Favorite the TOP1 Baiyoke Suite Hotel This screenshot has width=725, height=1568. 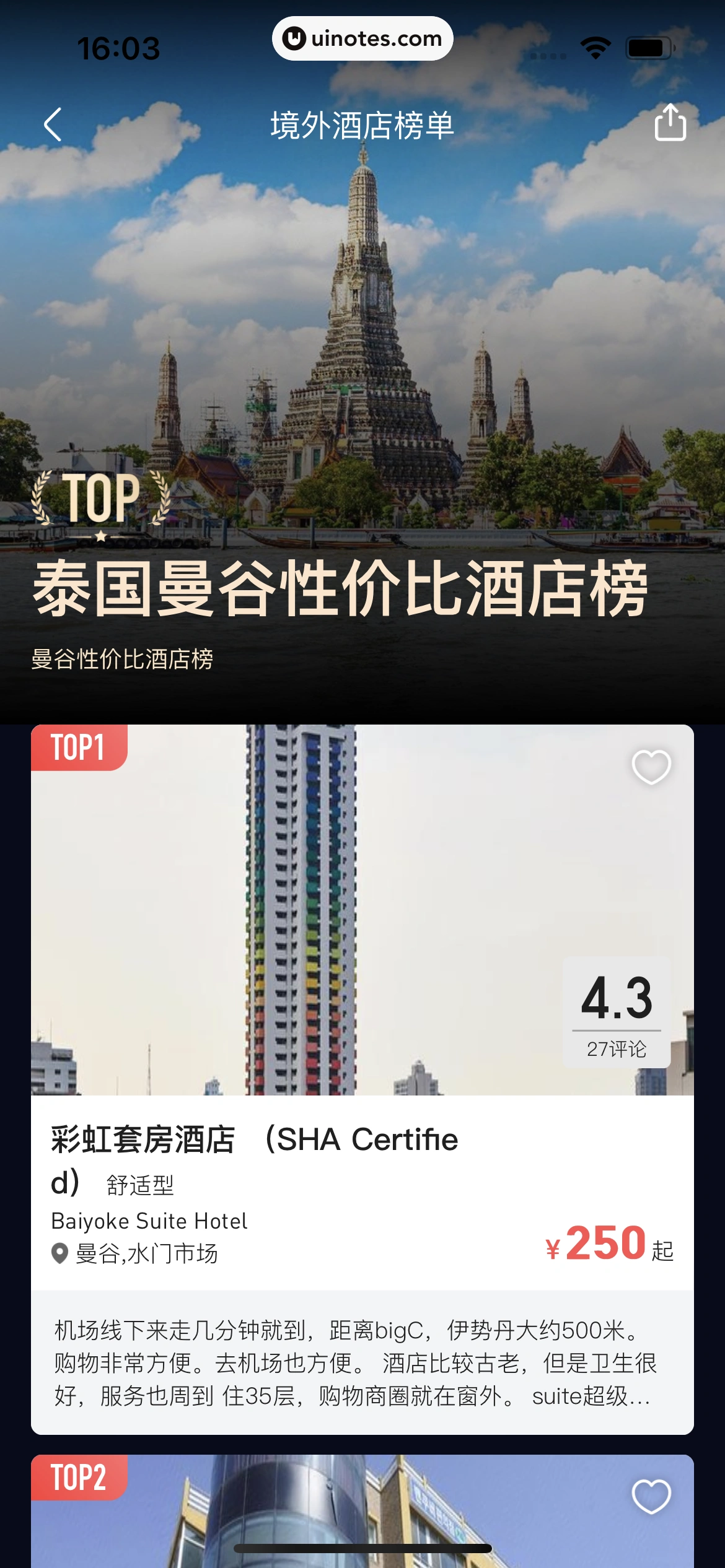tap(651, 767)
